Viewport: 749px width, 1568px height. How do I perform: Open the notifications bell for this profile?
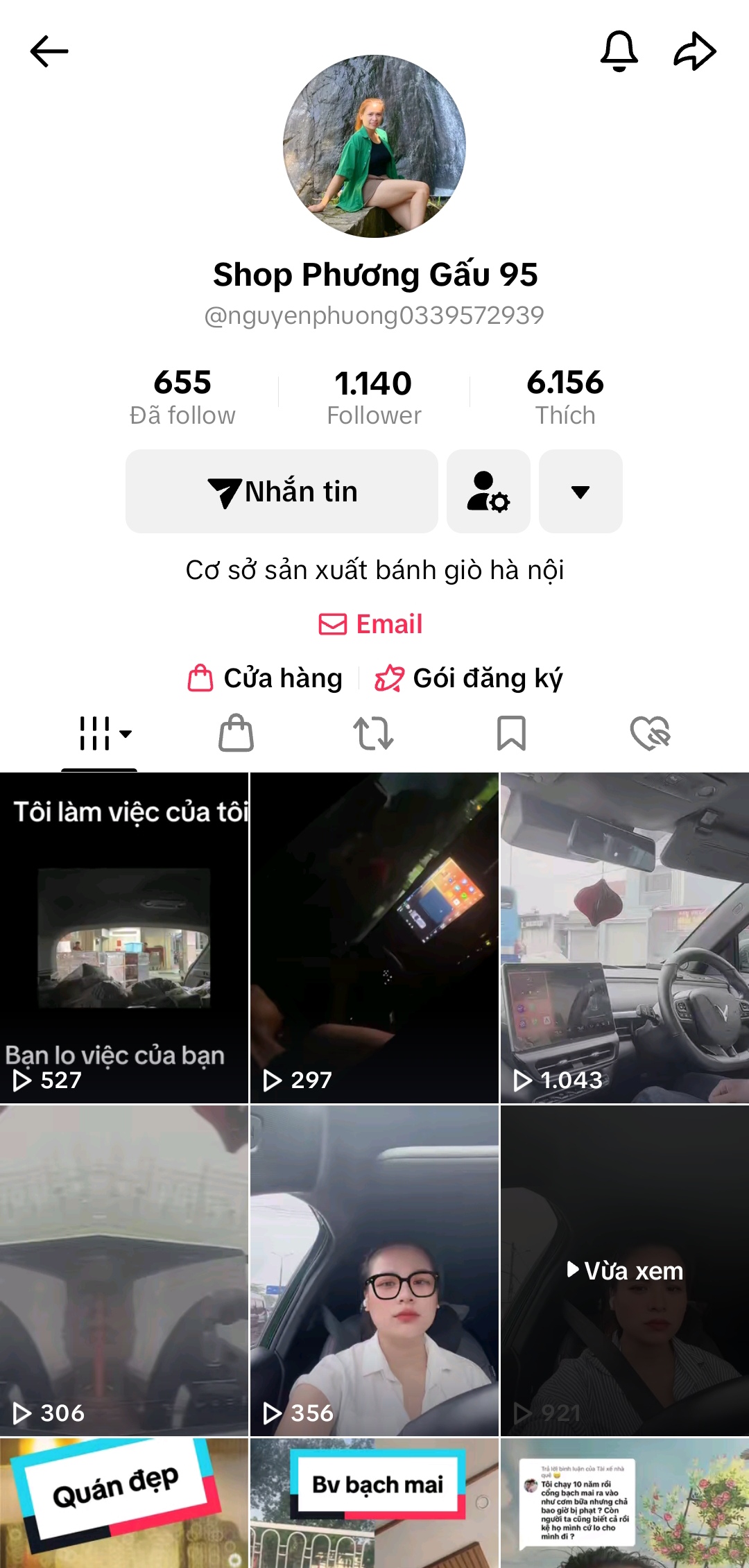[619, 51]
